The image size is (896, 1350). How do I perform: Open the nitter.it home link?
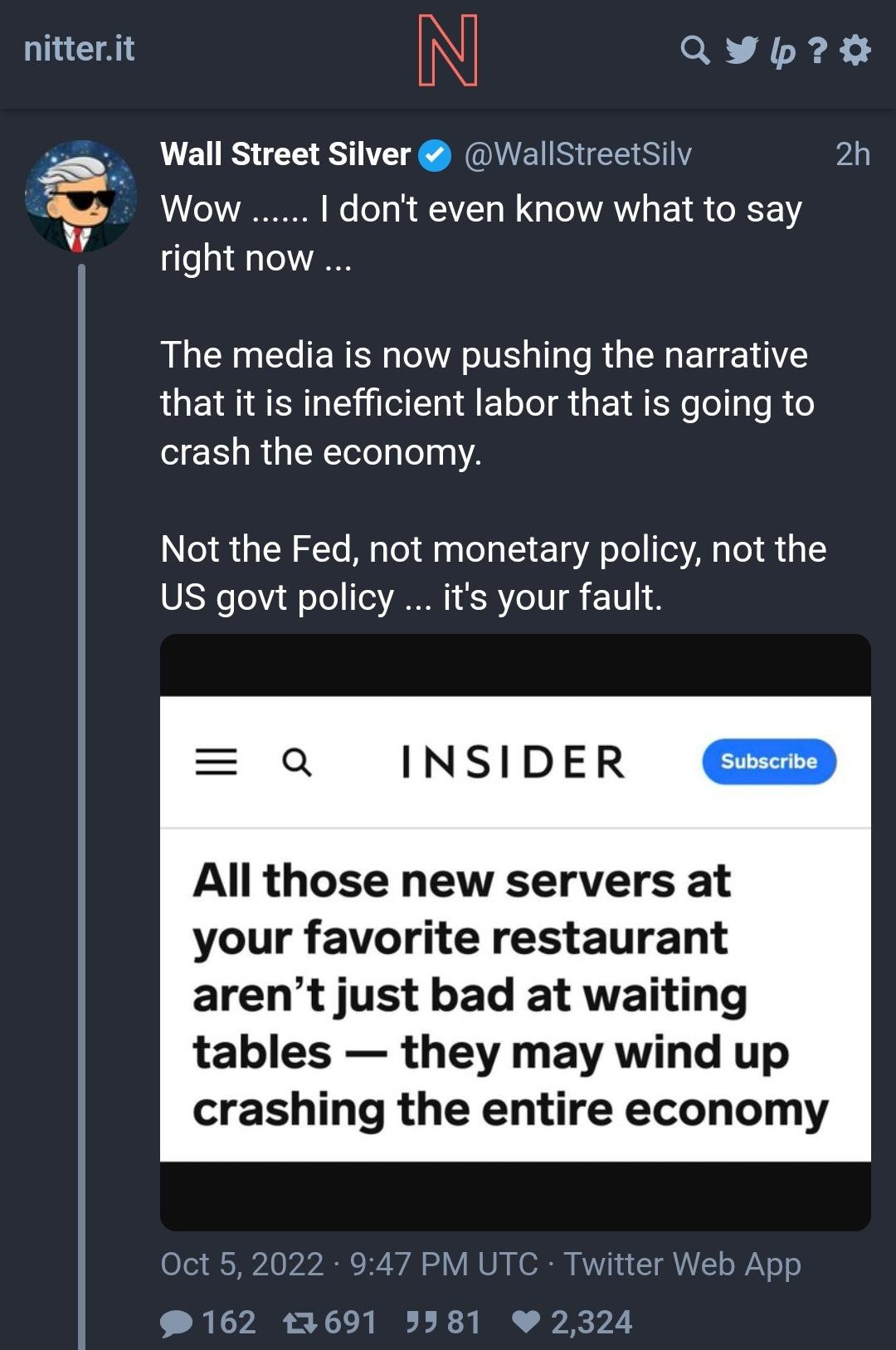click(x=79, y=50)
